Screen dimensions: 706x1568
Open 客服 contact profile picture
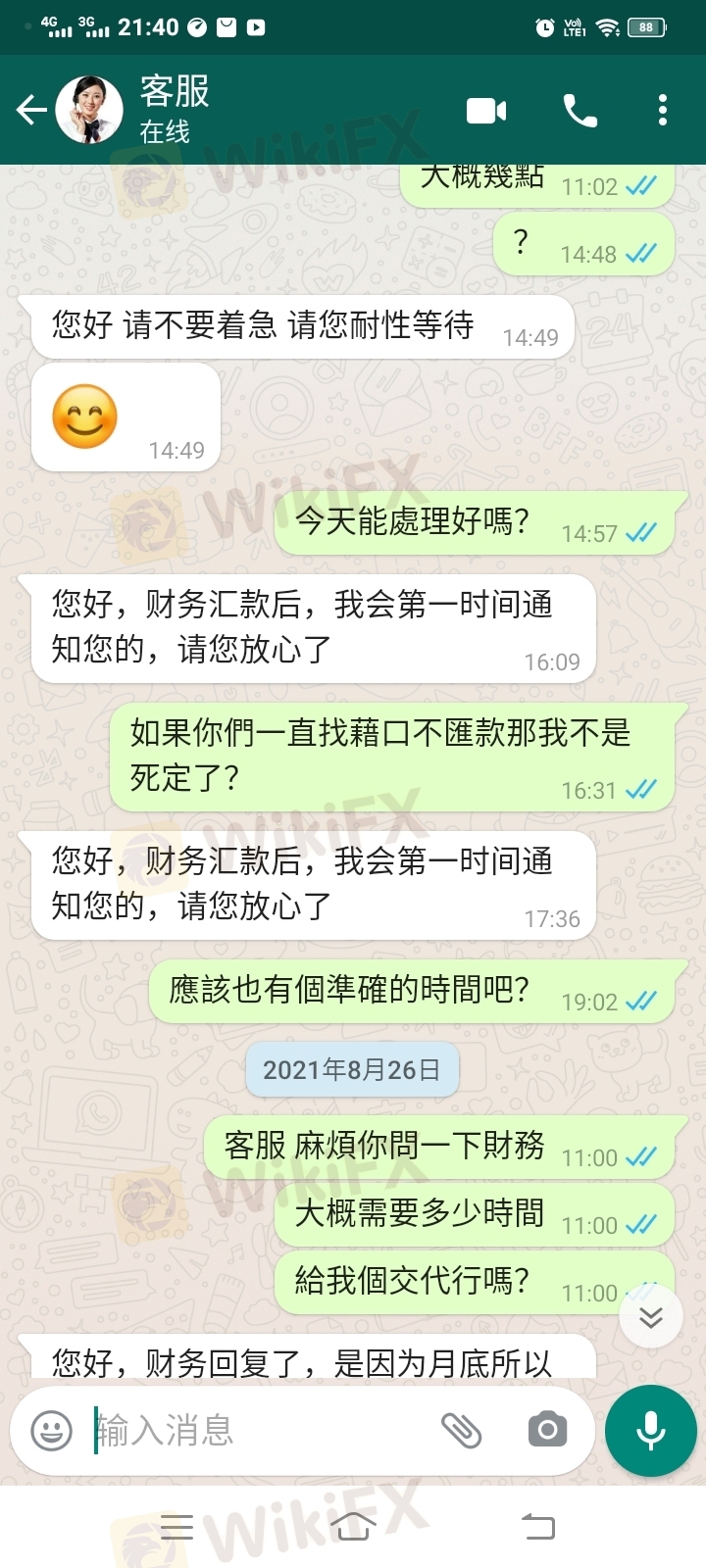[89, 110]
